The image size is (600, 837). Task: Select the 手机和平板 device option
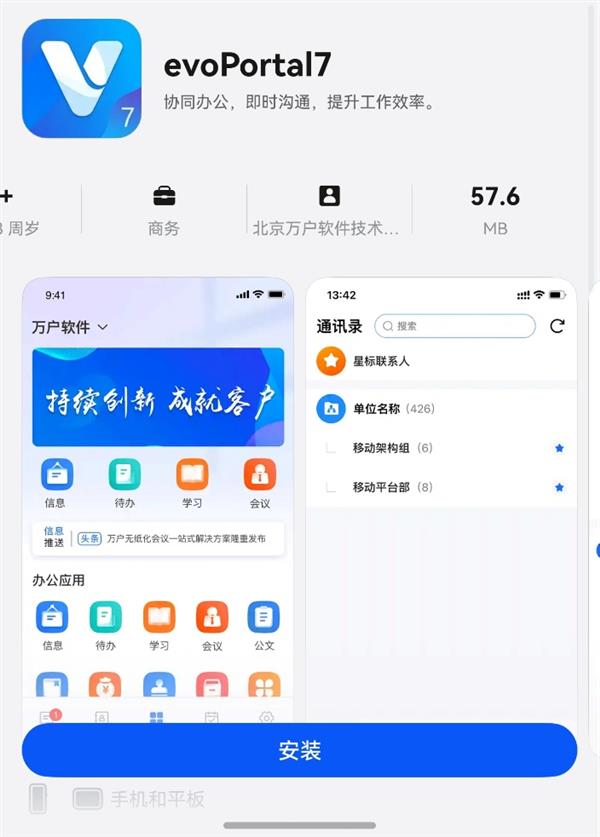click(x=140, y=799)
